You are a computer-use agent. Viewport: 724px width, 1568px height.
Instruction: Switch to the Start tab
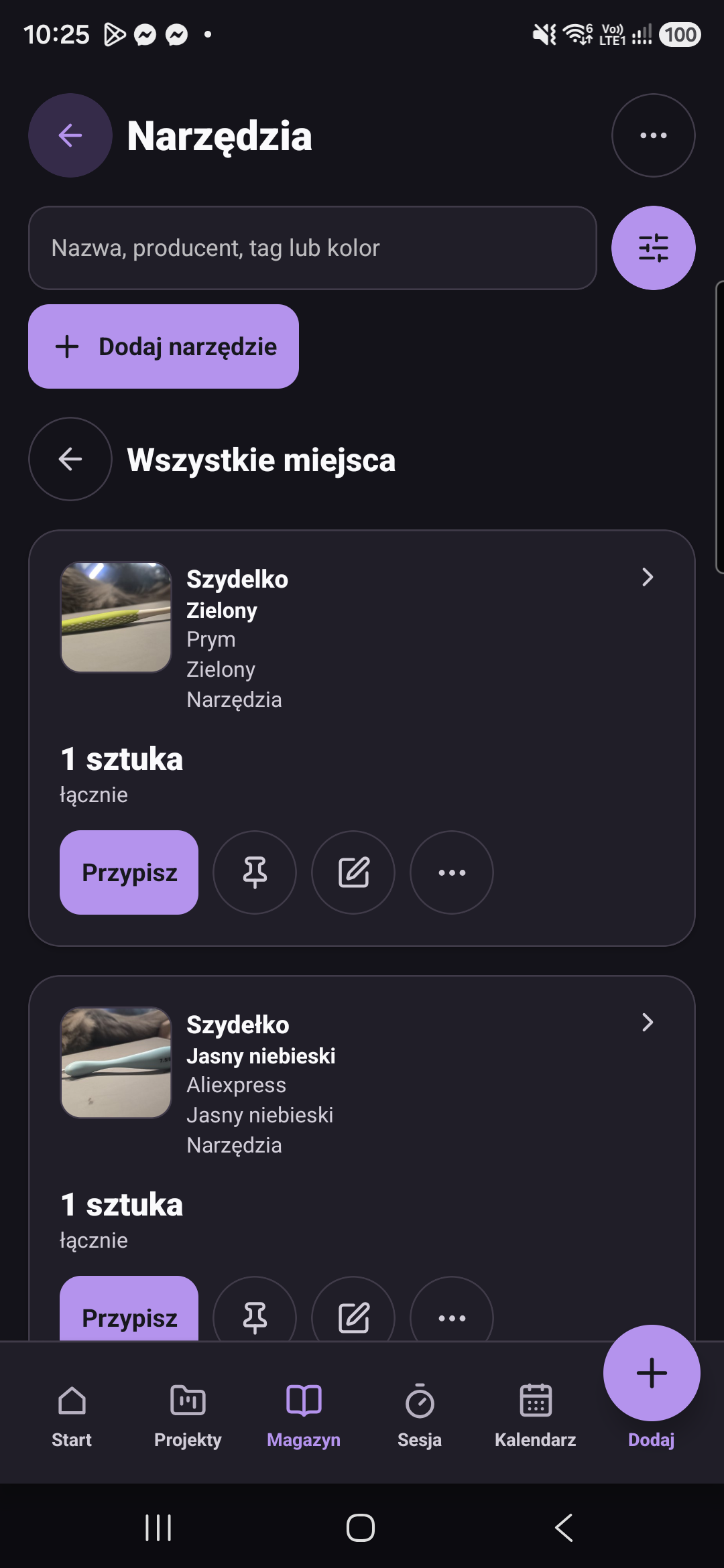(72, 1415)
